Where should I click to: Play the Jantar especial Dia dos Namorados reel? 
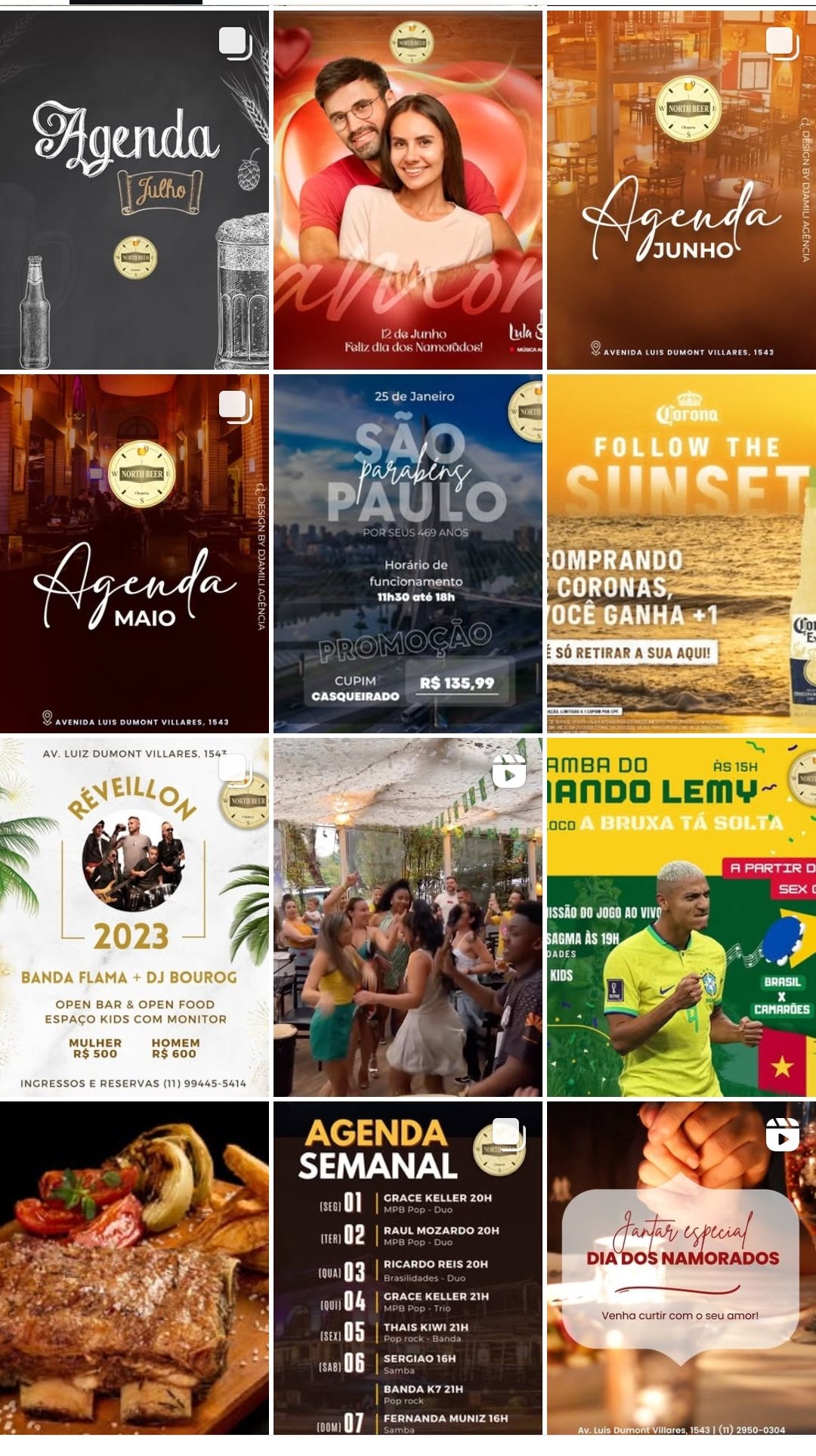point(682,1268)
